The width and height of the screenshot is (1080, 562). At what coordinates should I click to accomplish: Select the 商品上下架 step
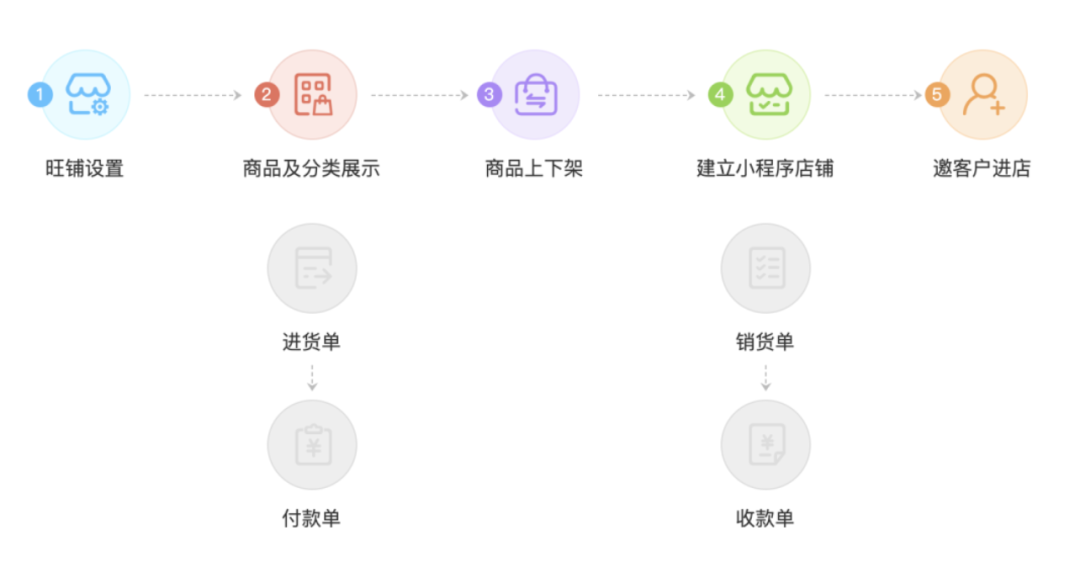535,95
